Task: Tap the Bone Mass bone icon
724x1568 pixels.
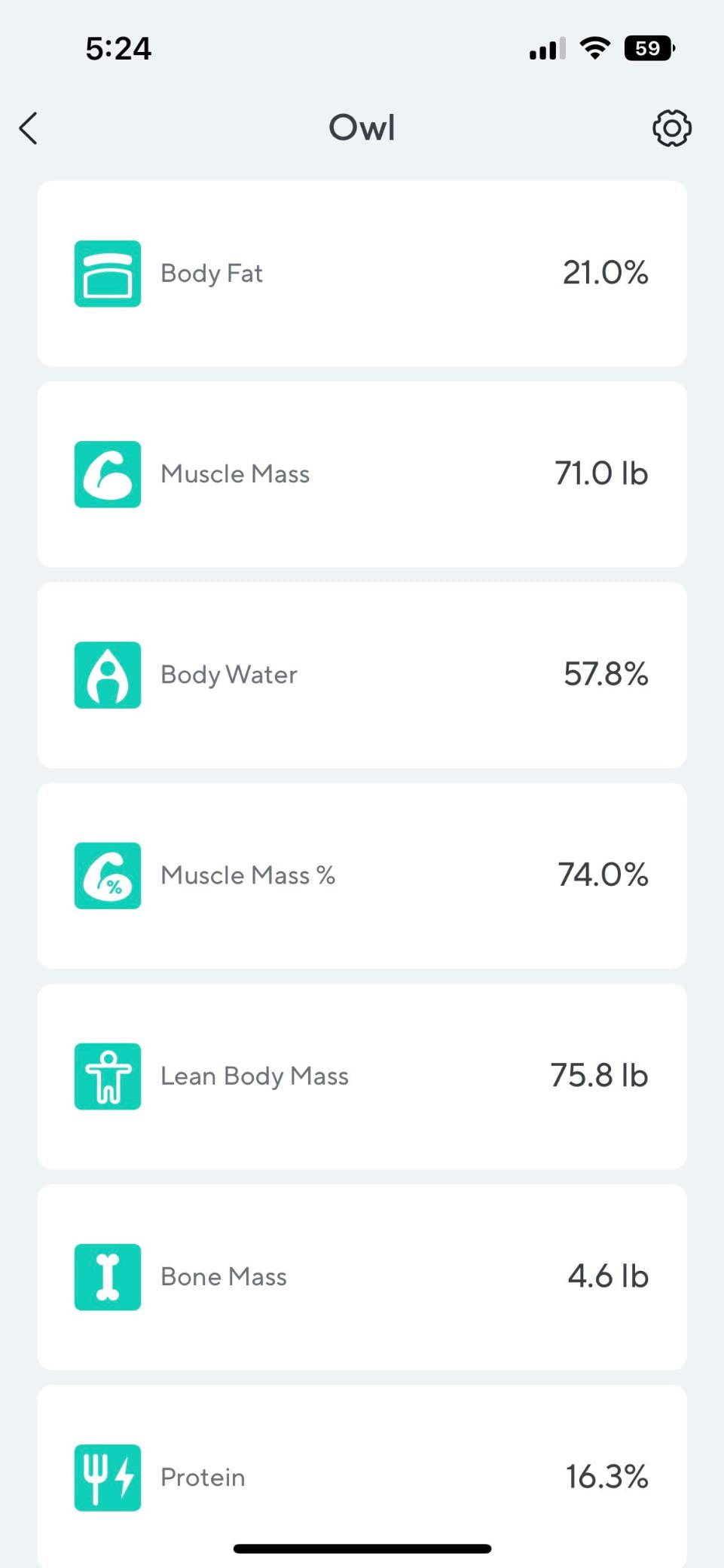Action: point(107,1276)
